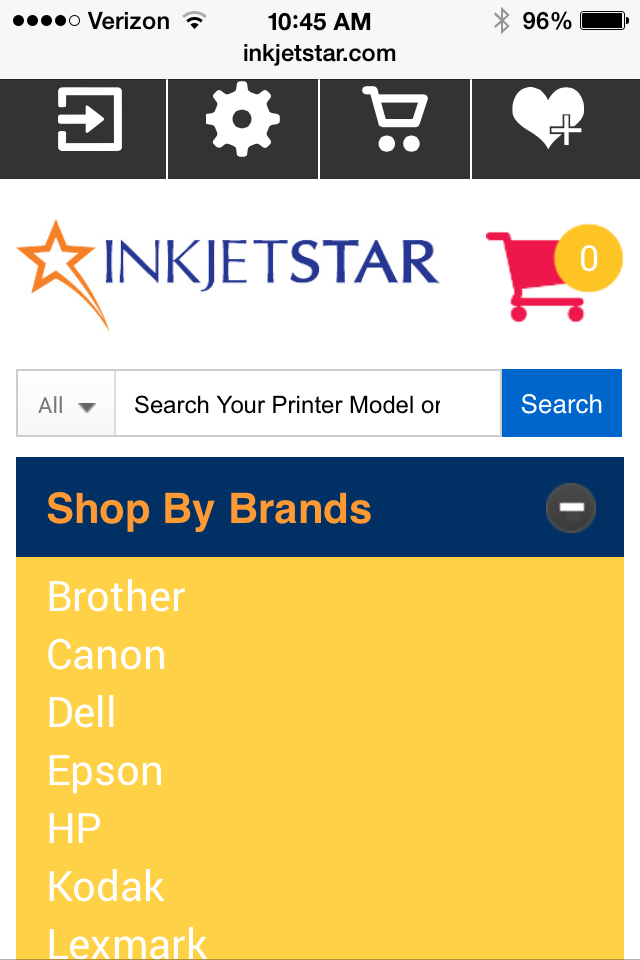Viewport: 640px width, 960px height.
Task: Collapse the Shop By Brands section
Action: point(571,508)
